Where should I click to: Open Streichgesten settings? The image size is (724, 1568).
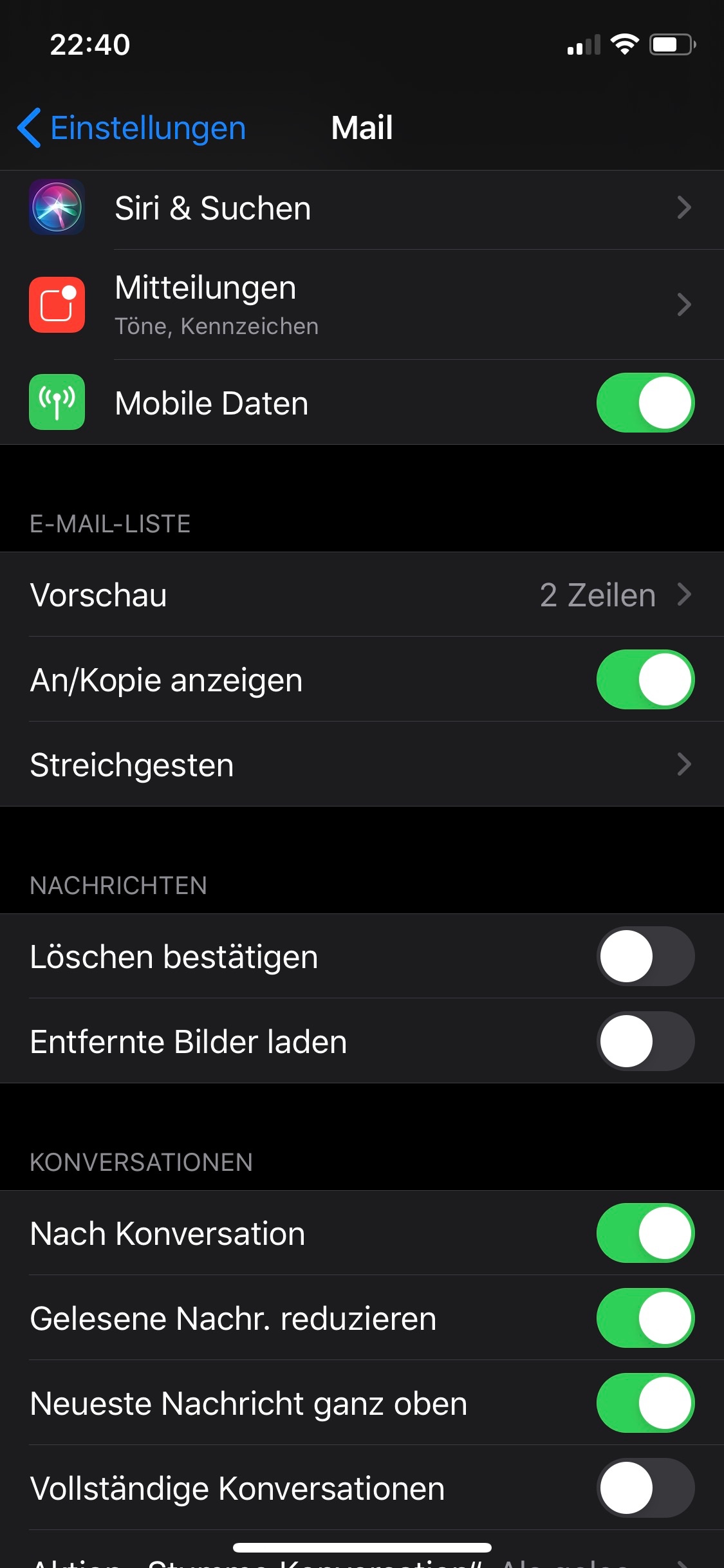point(362,765)
